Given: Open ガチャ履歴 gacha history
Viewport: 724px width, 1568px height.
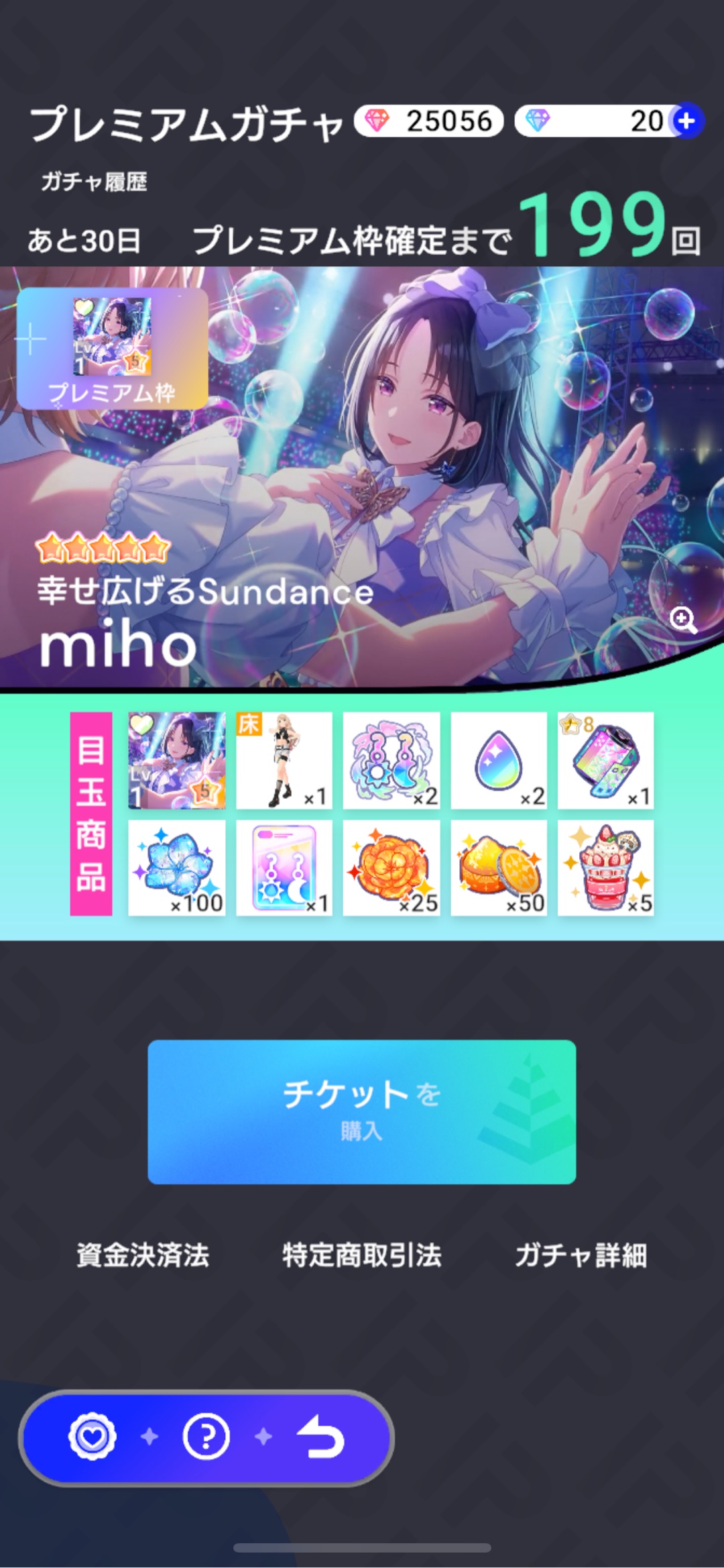Looking at the screenshot, I should (94, 182).
